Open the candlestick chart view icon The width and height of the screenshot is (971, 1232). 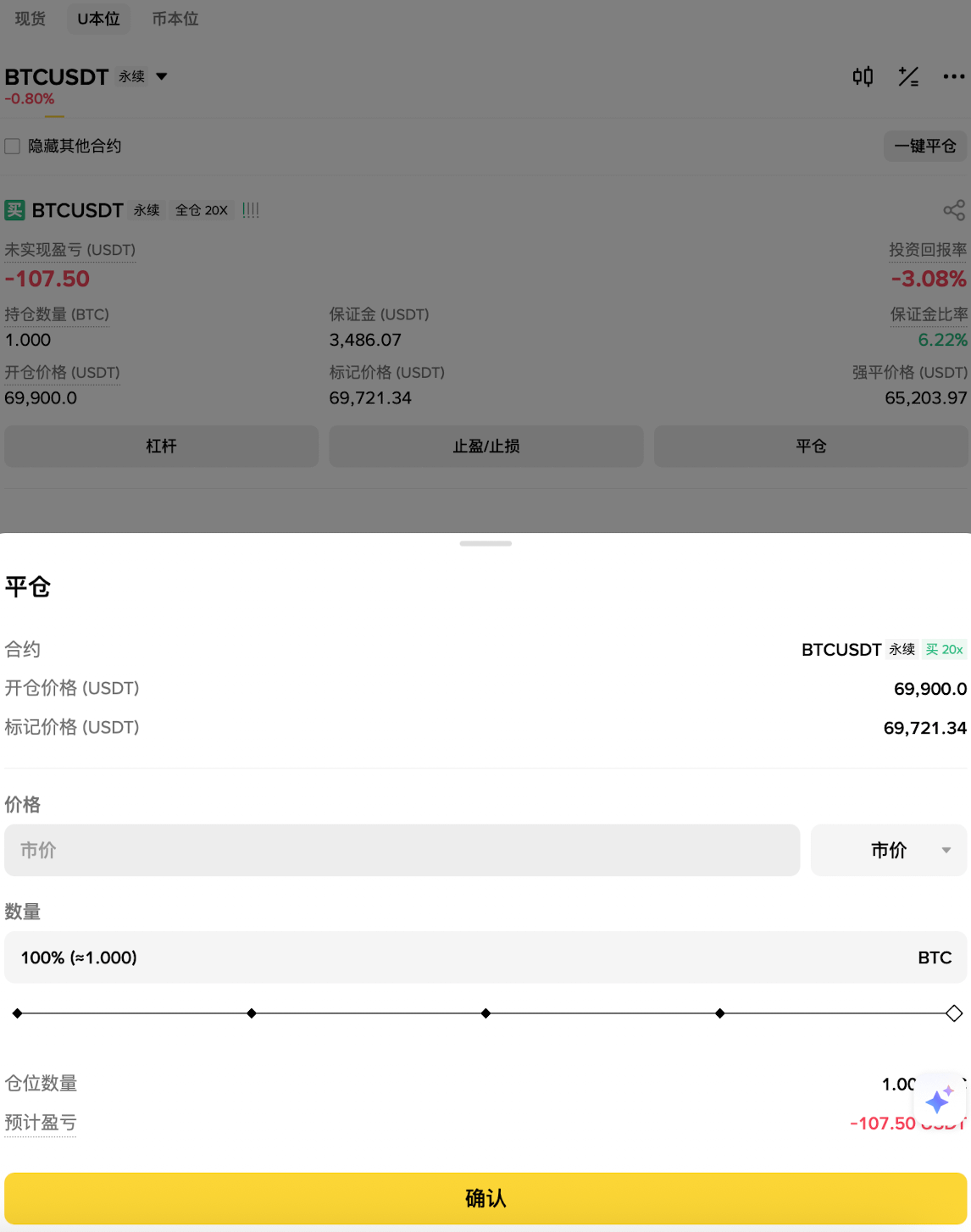click(863, 76)
